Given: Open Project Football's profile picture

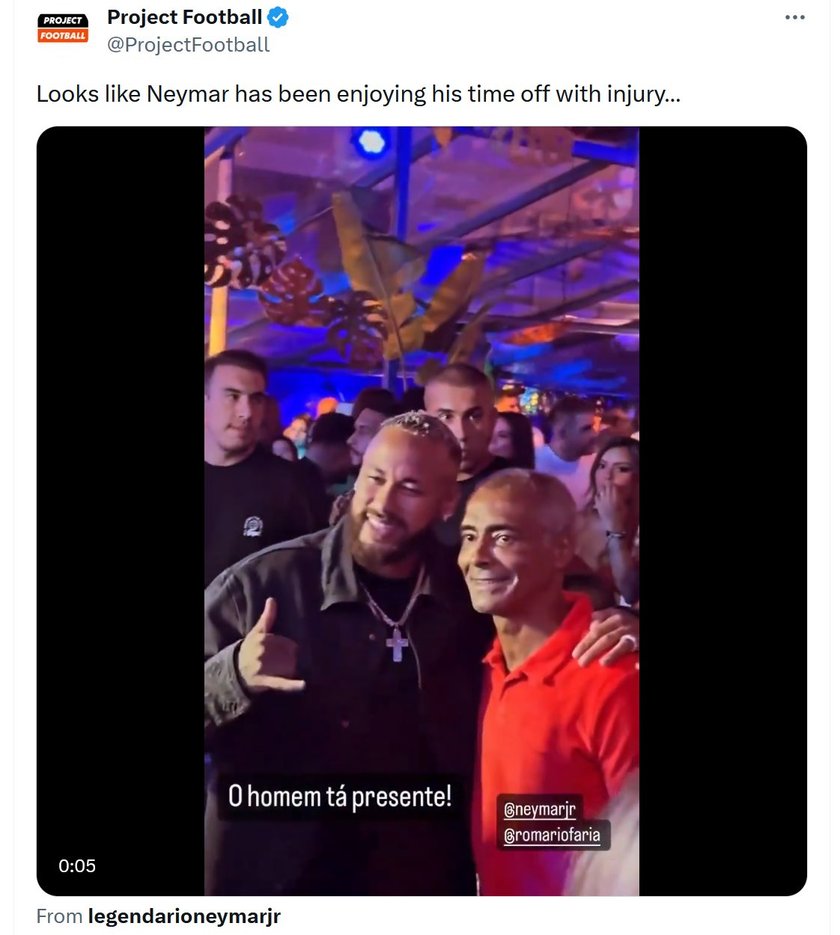Looking at the screenshot, I should [x=63, y=29].
